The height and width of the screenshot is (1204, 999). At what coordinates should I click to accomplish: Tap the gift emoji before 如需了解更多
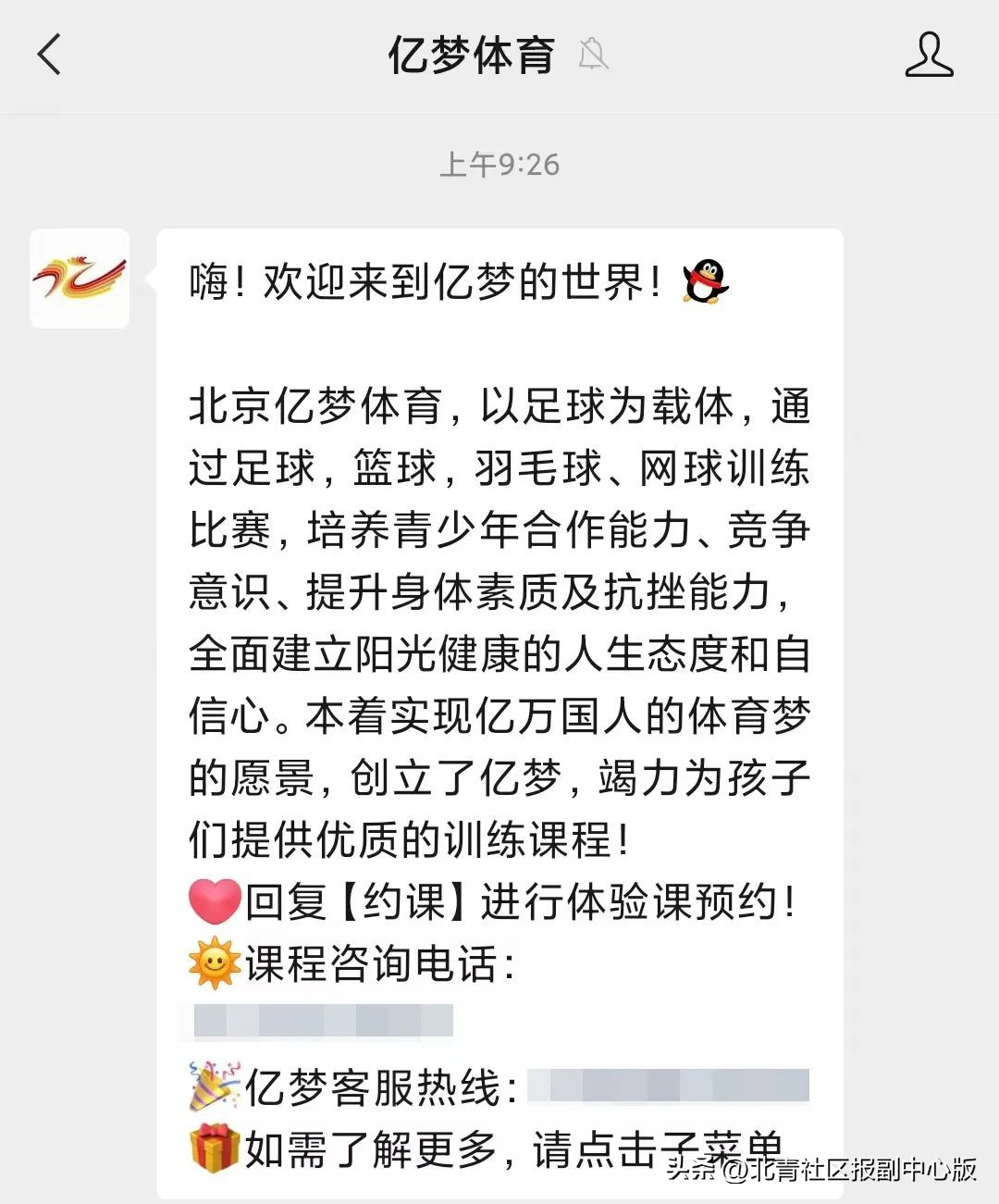[x=212, y=1150]
